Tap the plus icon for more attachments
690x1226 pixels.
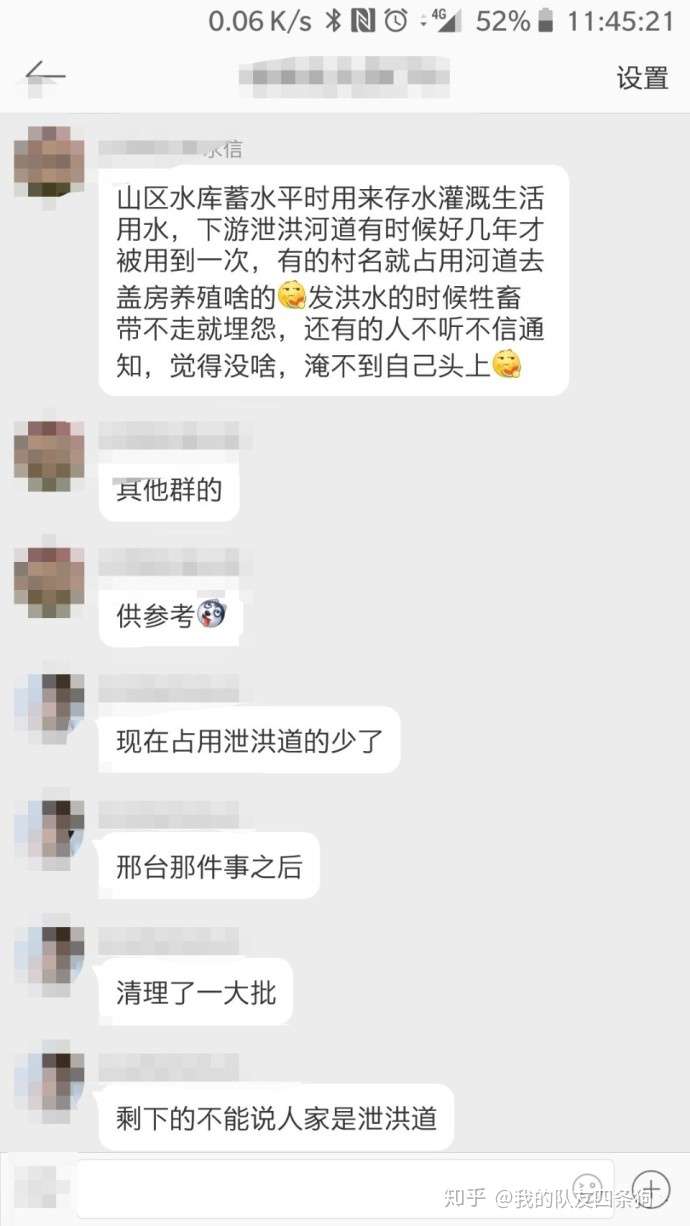coord(650,1189)
